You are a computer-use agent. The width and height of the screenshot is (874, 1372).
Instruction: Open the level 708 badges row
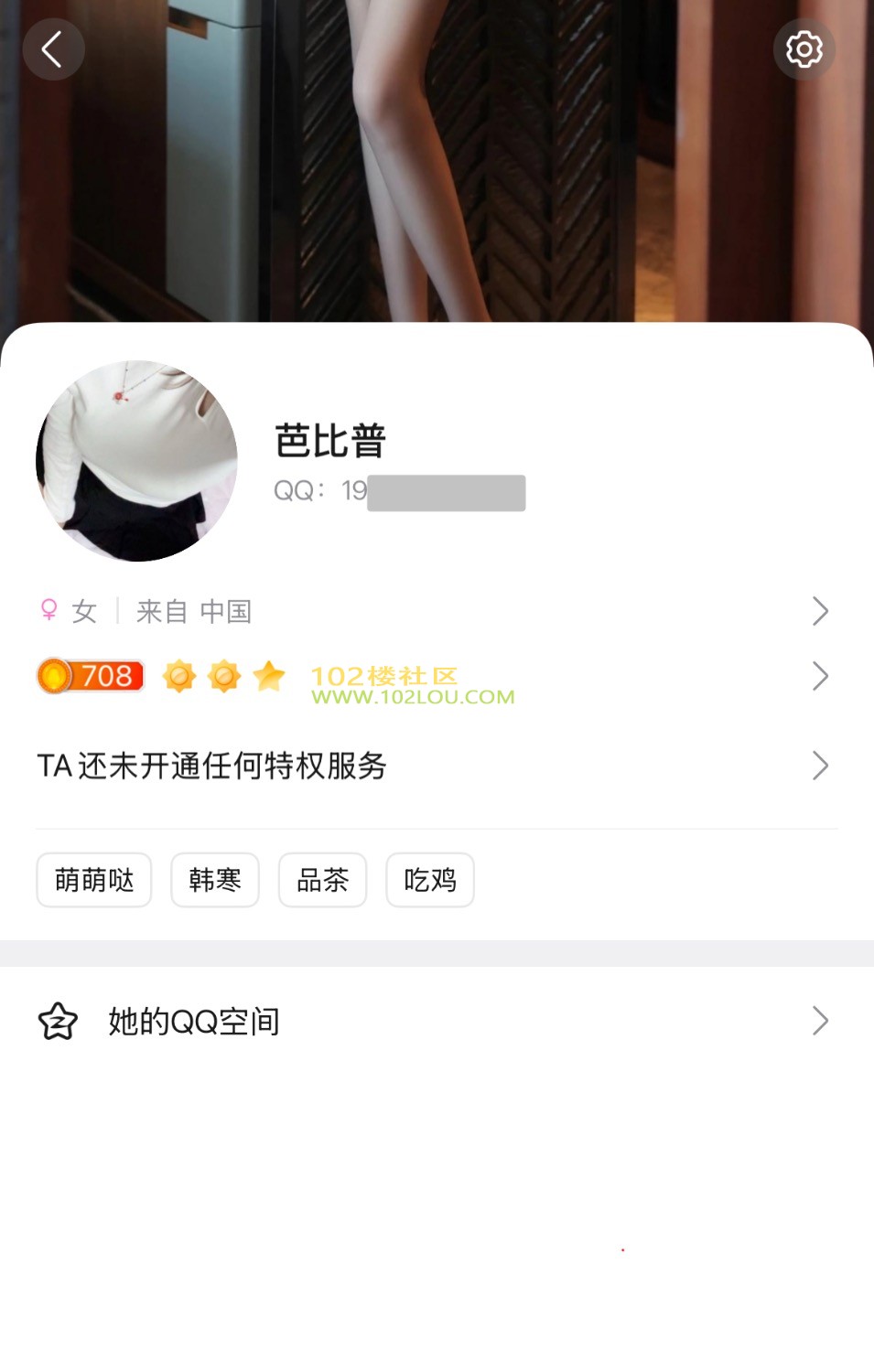click(436, 677)
